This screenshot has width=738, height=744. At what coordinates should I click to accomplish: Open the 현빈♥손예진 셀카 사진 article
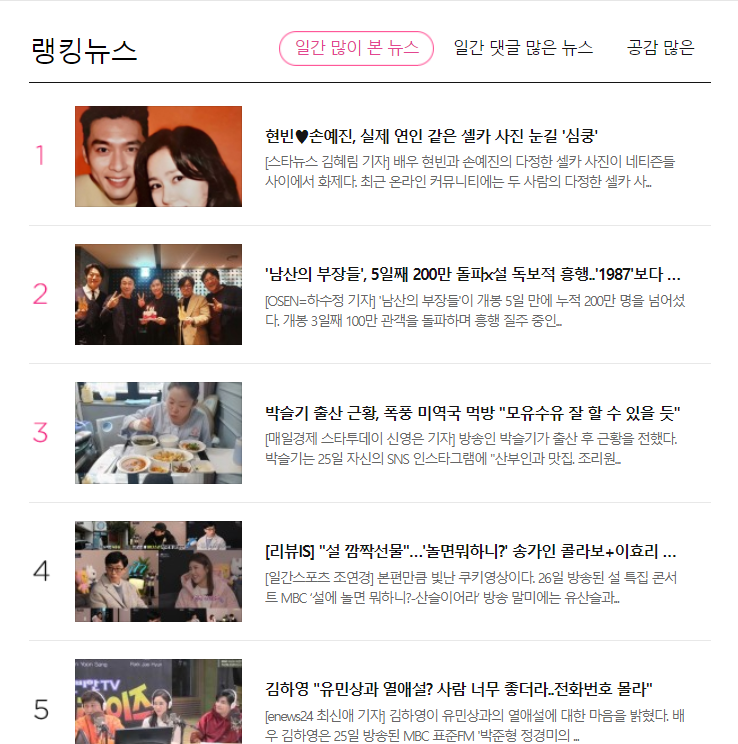(x=431, y=136)
